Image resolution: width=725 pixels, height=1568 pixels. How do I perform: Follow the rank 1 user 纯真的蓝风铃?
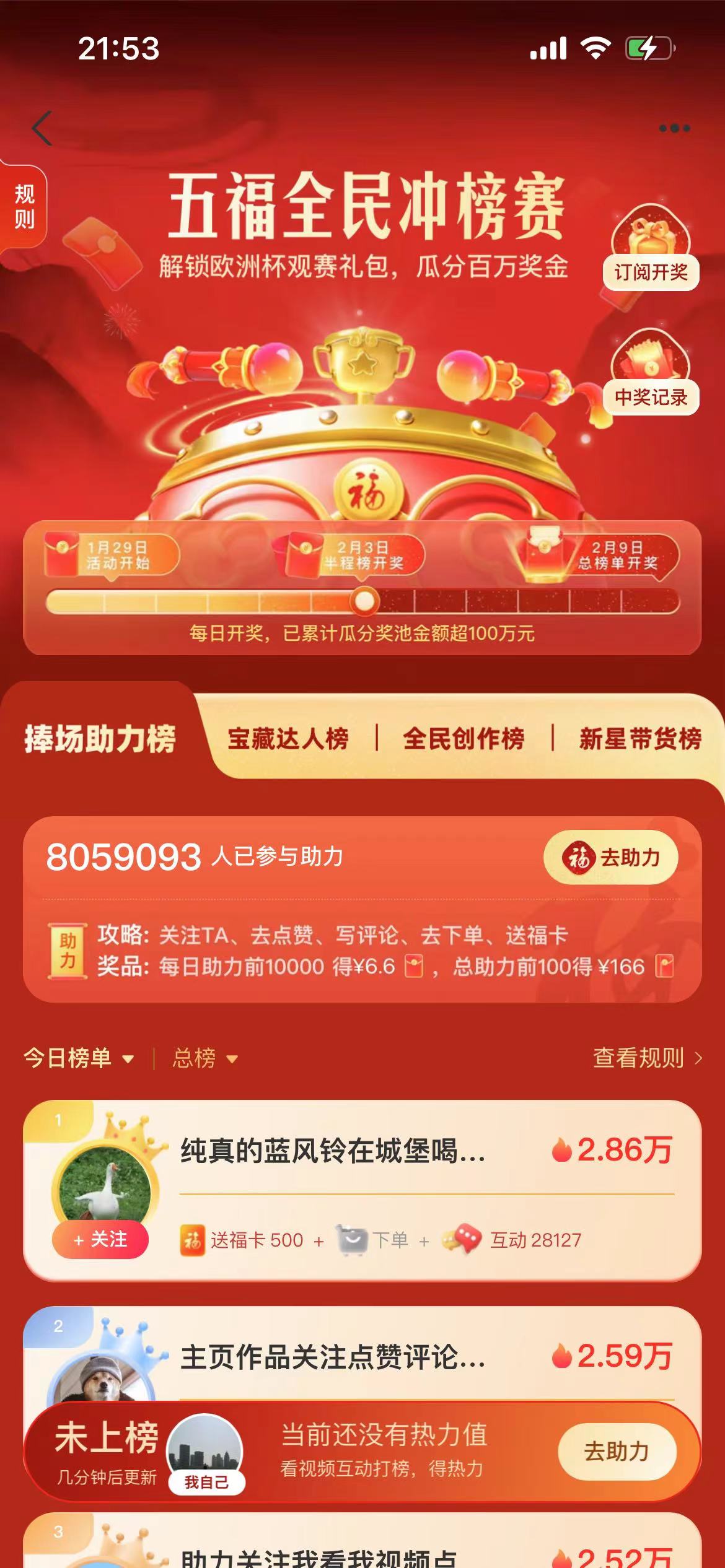pyautogui.click(x=100, y=1239)
